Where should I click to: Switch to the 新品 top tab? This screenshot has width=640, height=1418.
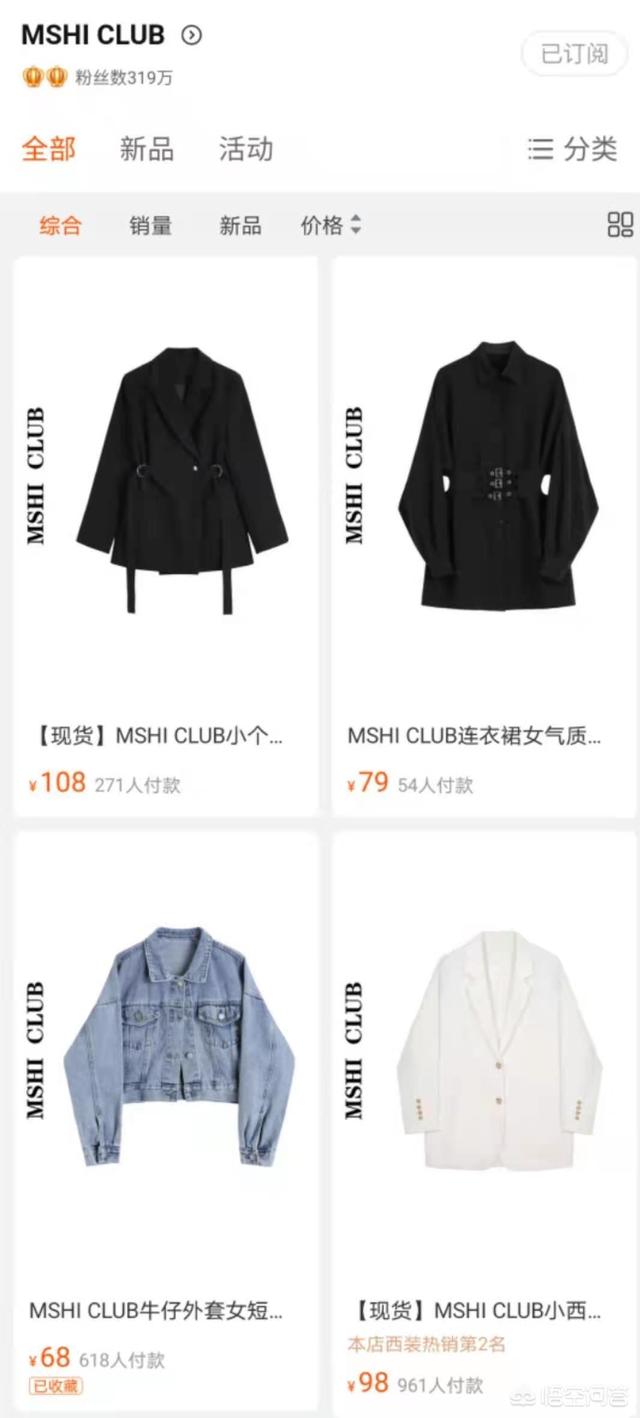click(147, 150)
